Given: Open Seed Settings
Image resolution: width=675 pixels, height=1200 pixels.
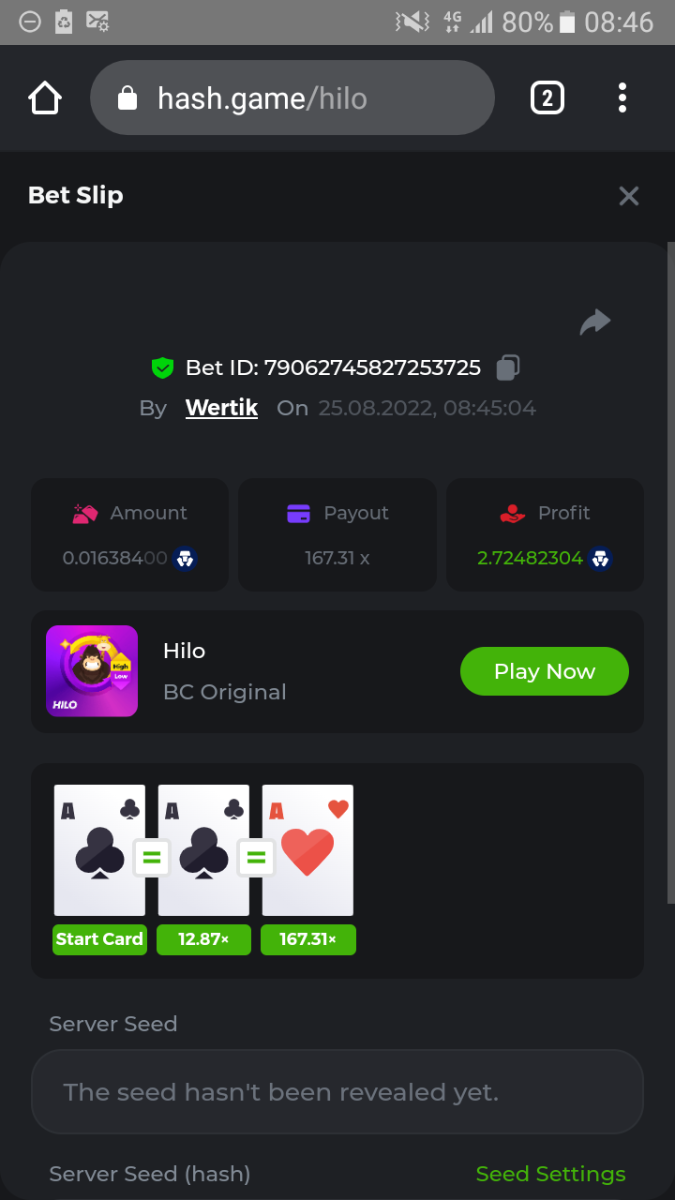Looking at the screenshot, I should tap(550, 1173).
